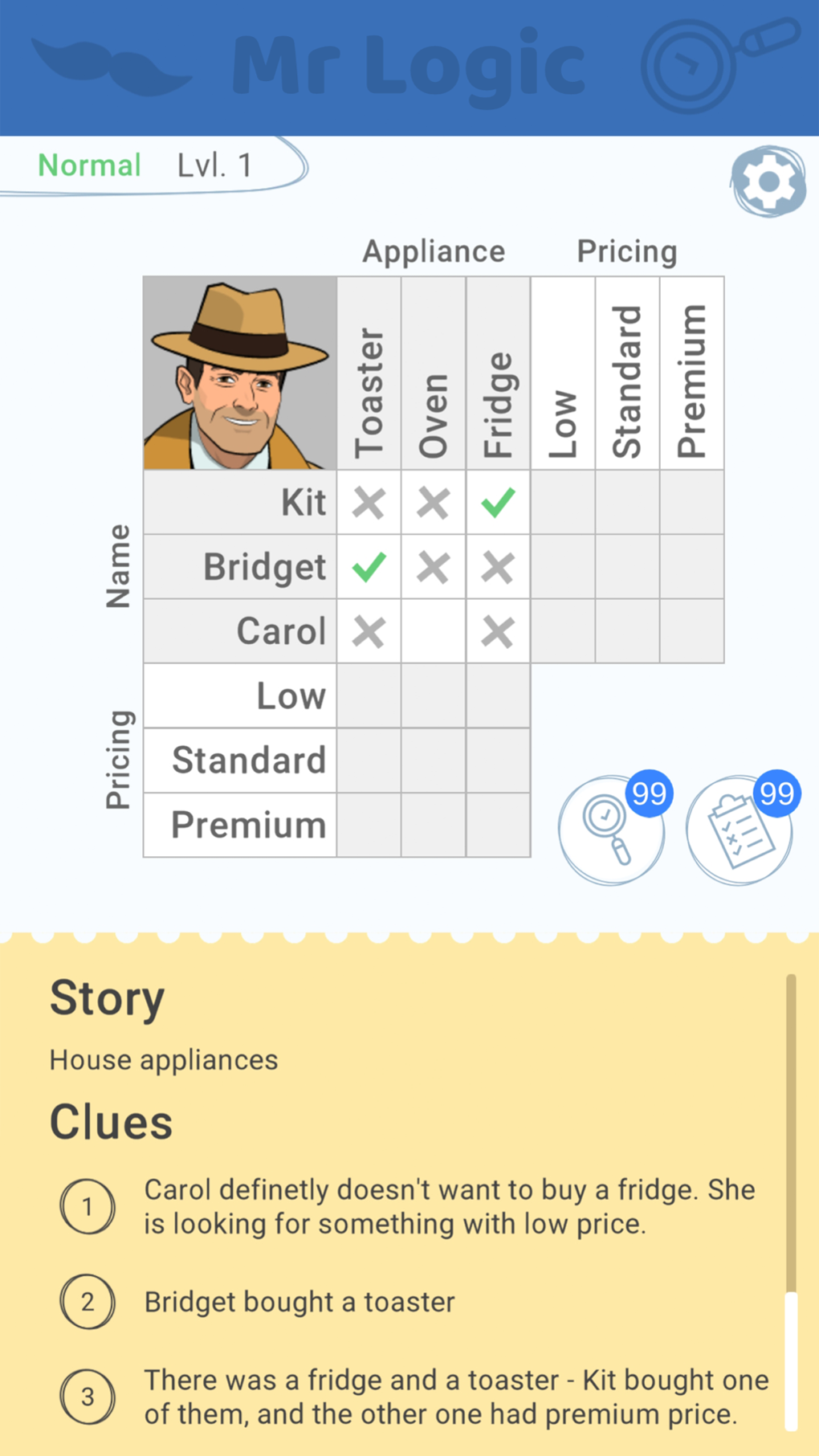Image resolution: width=819 pixels, height=1456 pixels.
Task: Mark the Kit and Premium pricing cell
Action: [691, 503]
